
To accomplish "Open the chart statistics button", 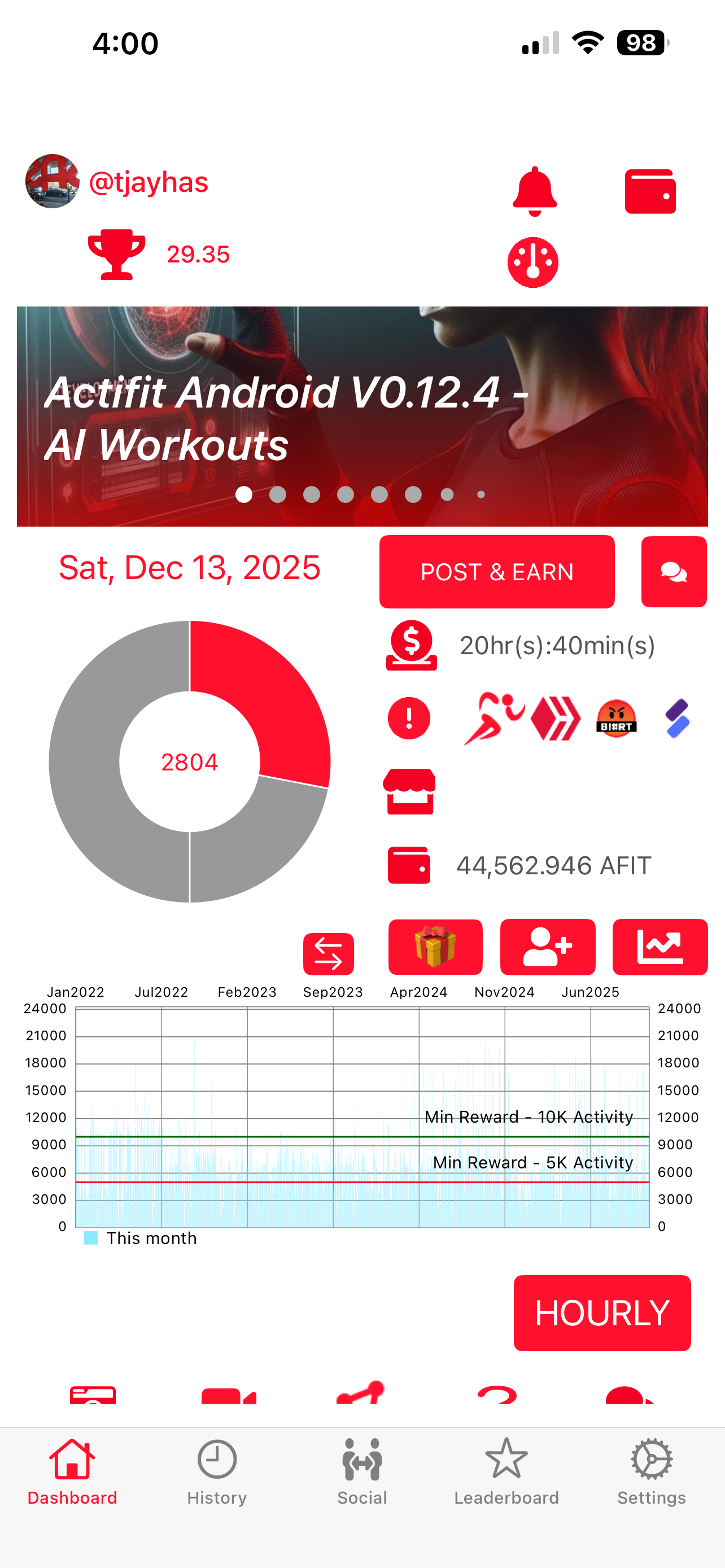I will 660,947.
